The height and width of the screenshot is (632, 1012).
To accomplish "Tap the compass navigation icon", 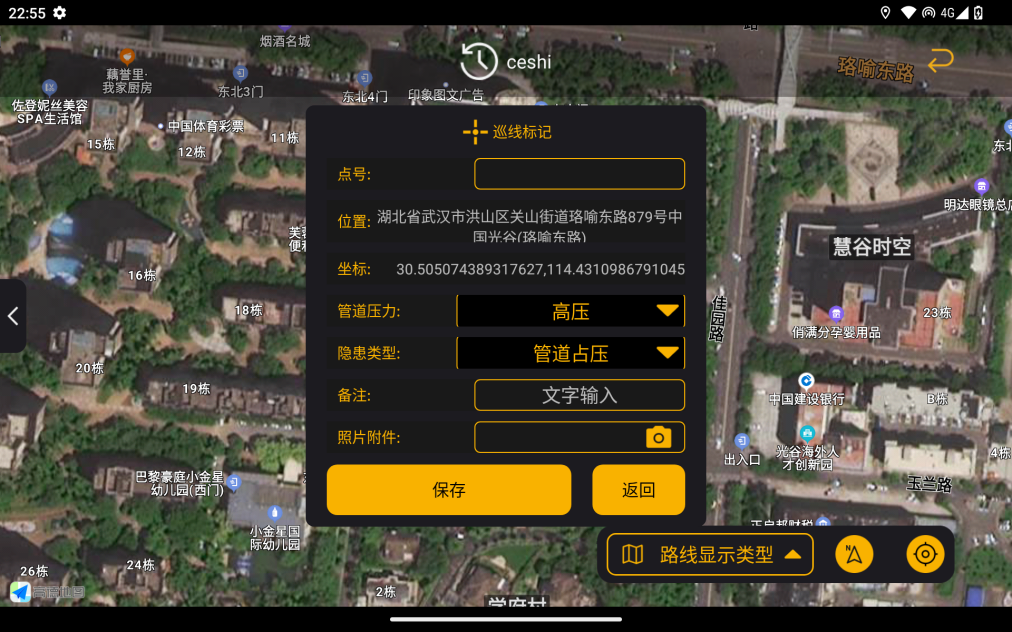I will point(854,554).
